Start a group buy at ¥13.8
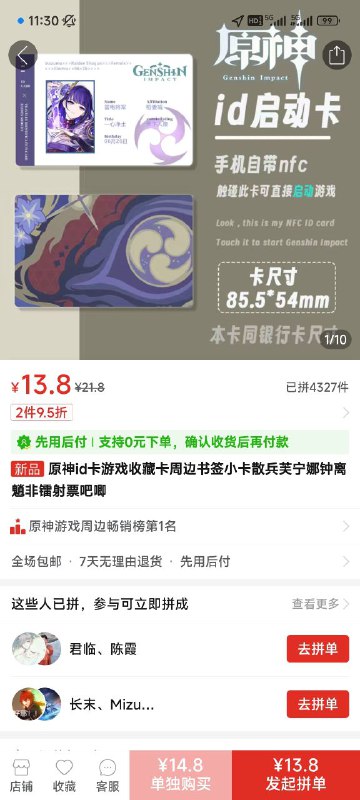 click(x=296, y=775)
